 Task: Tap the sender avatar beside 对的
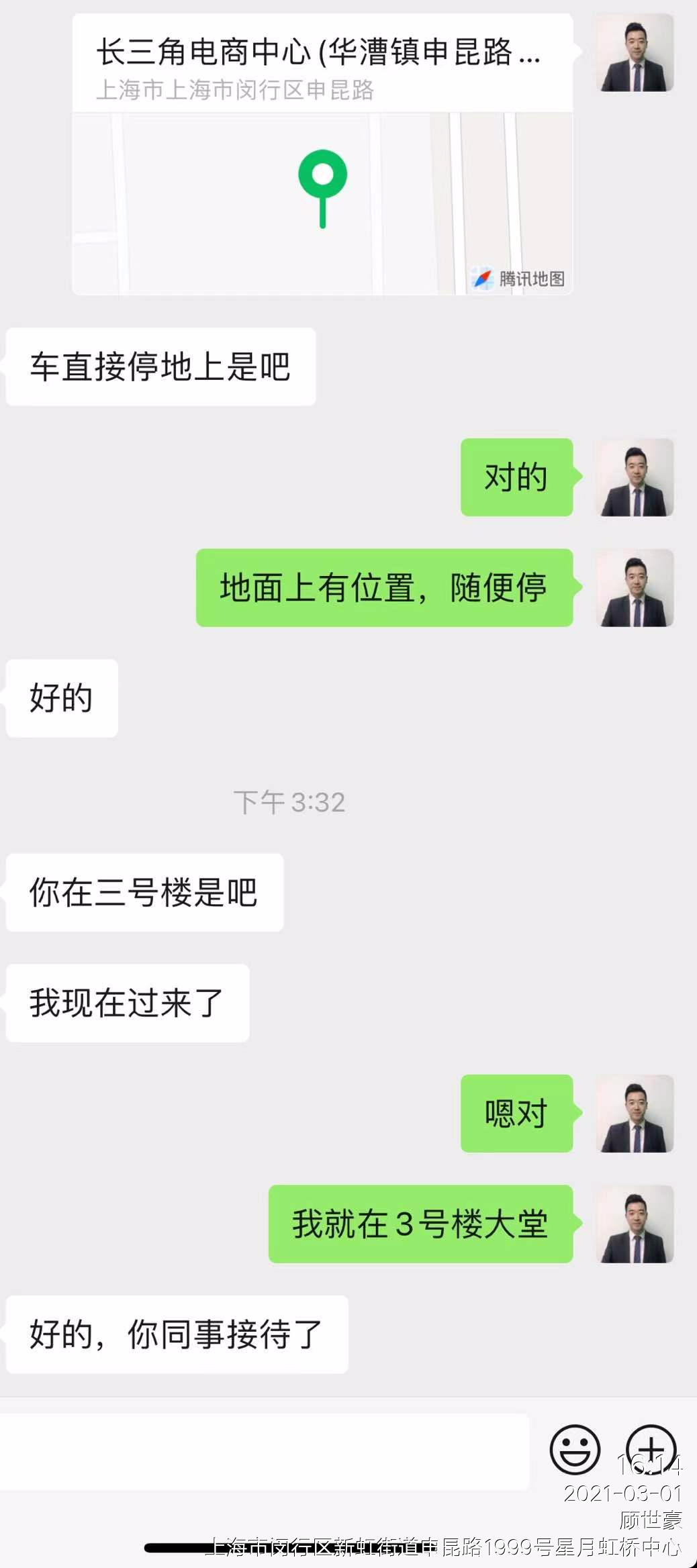coord(635,477)
